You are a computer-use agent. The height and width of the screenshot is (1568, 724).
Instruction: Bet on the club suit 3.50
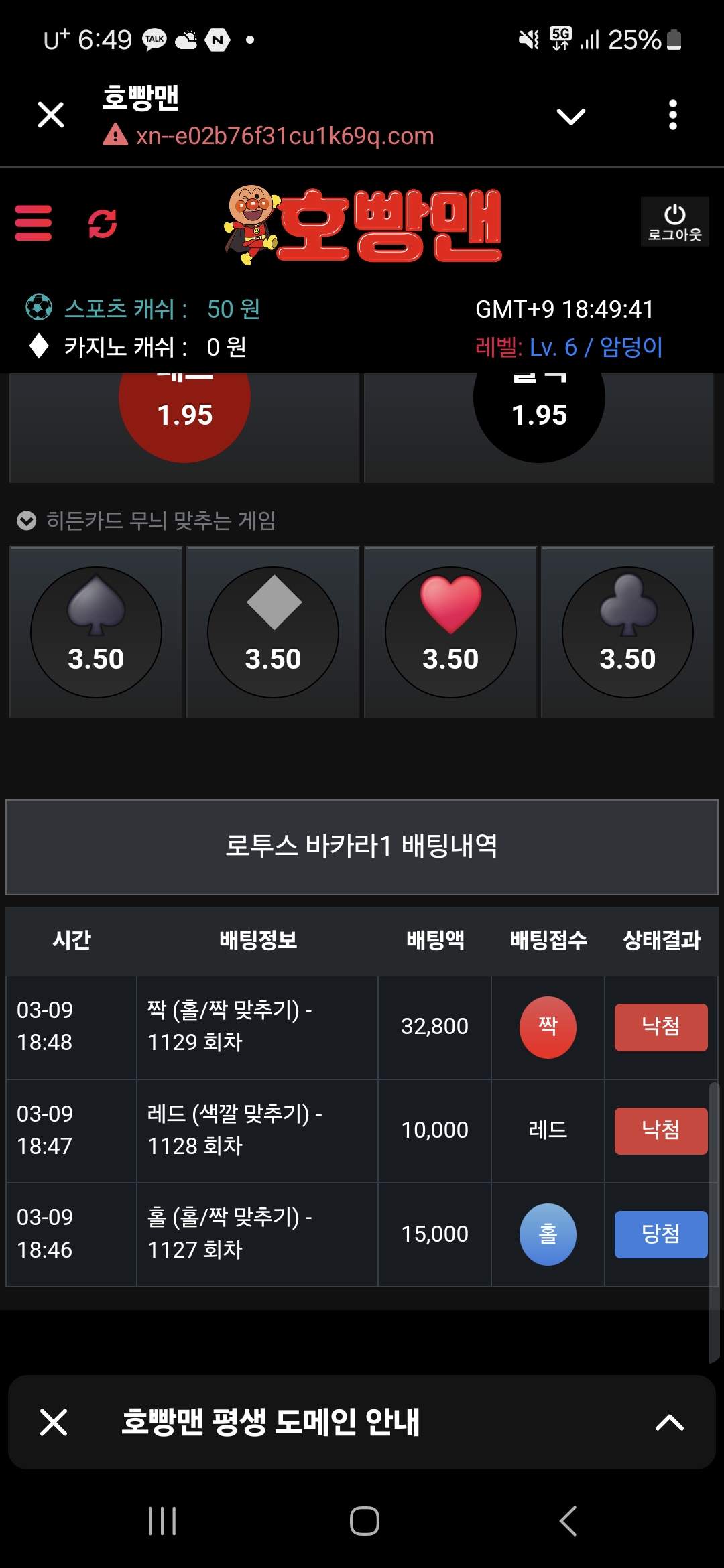click(x=627, y=633)
